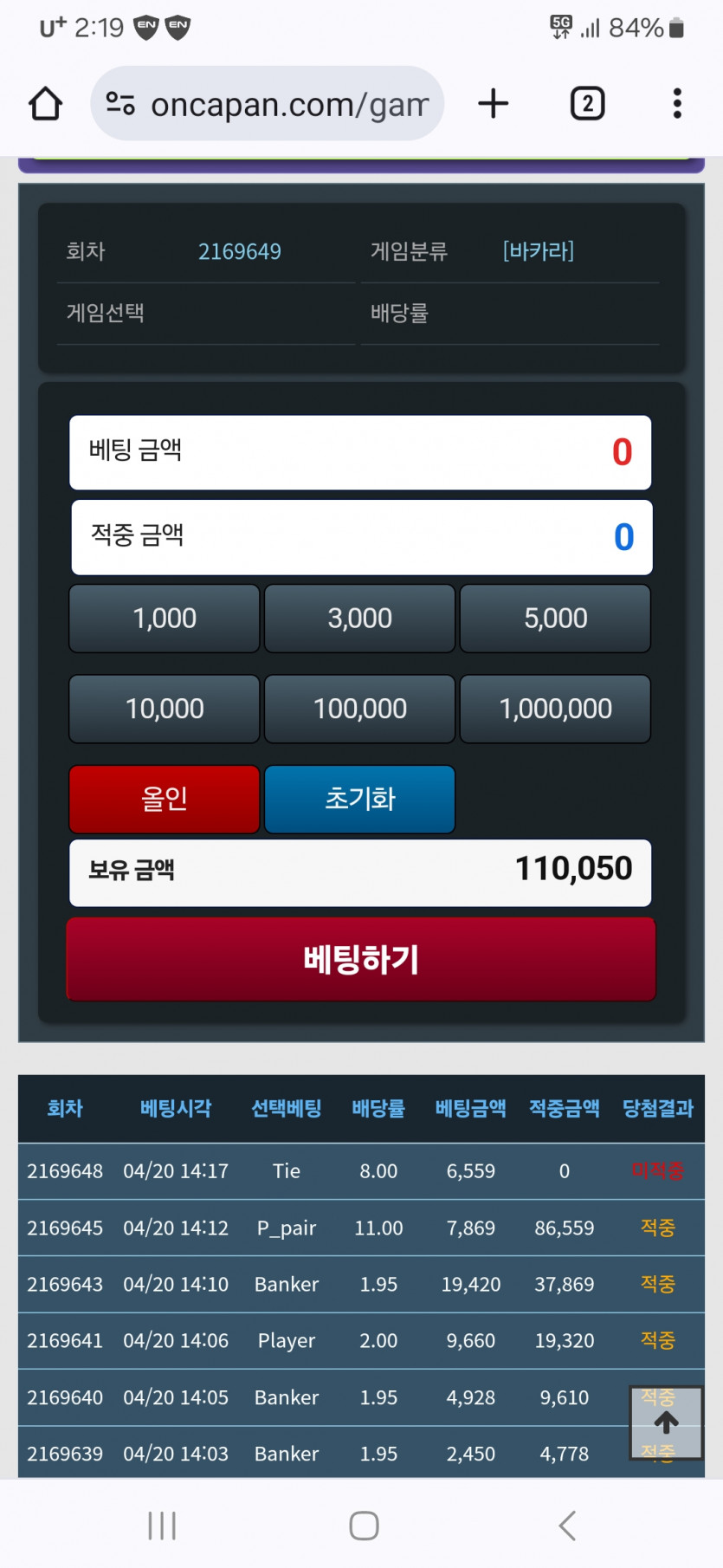
Task: Open the browser overflow menu
Action: (x=677, y=104)
